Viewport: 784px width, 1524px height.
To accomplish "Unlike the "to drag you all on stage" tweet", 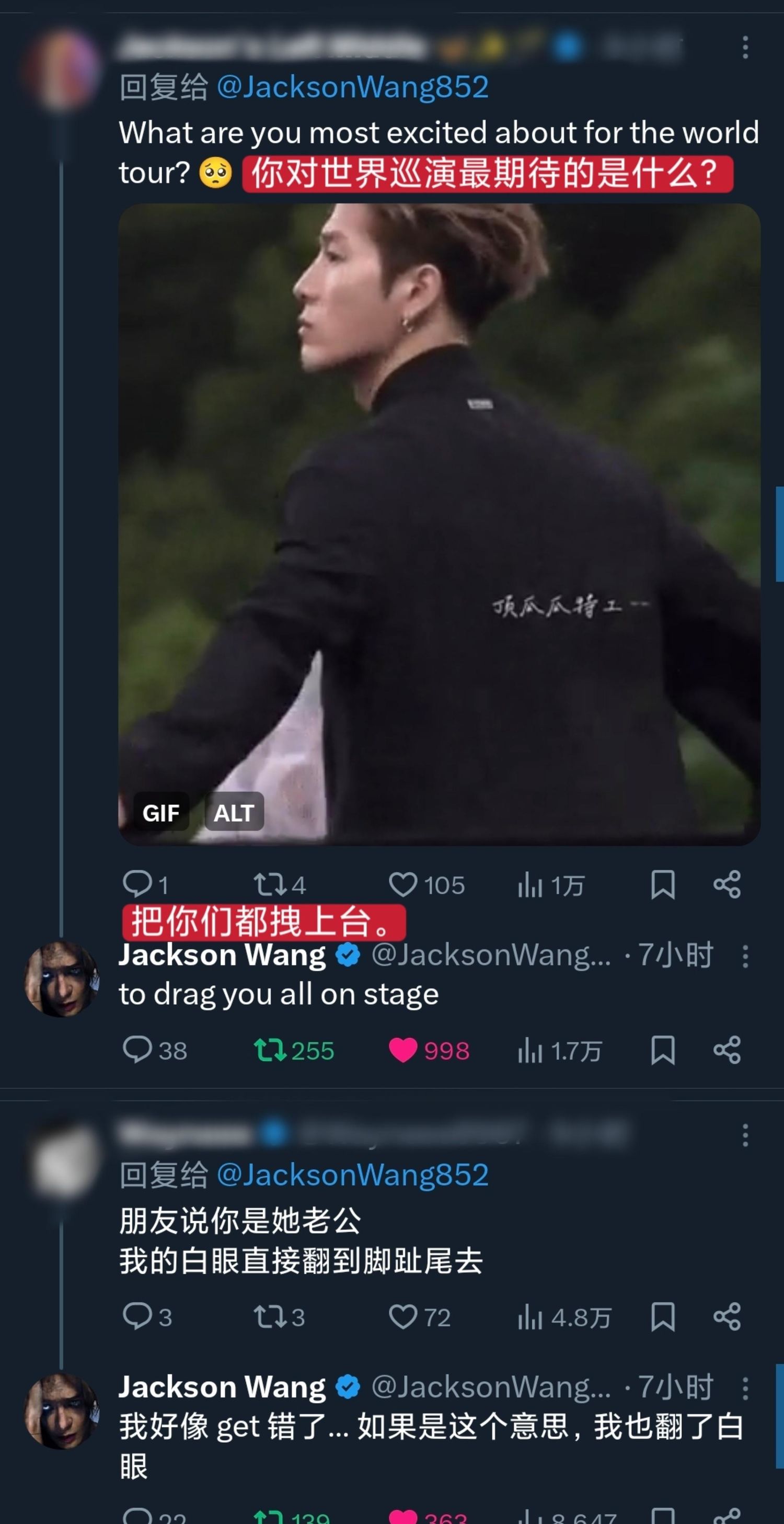I will tap(403, 1050).
